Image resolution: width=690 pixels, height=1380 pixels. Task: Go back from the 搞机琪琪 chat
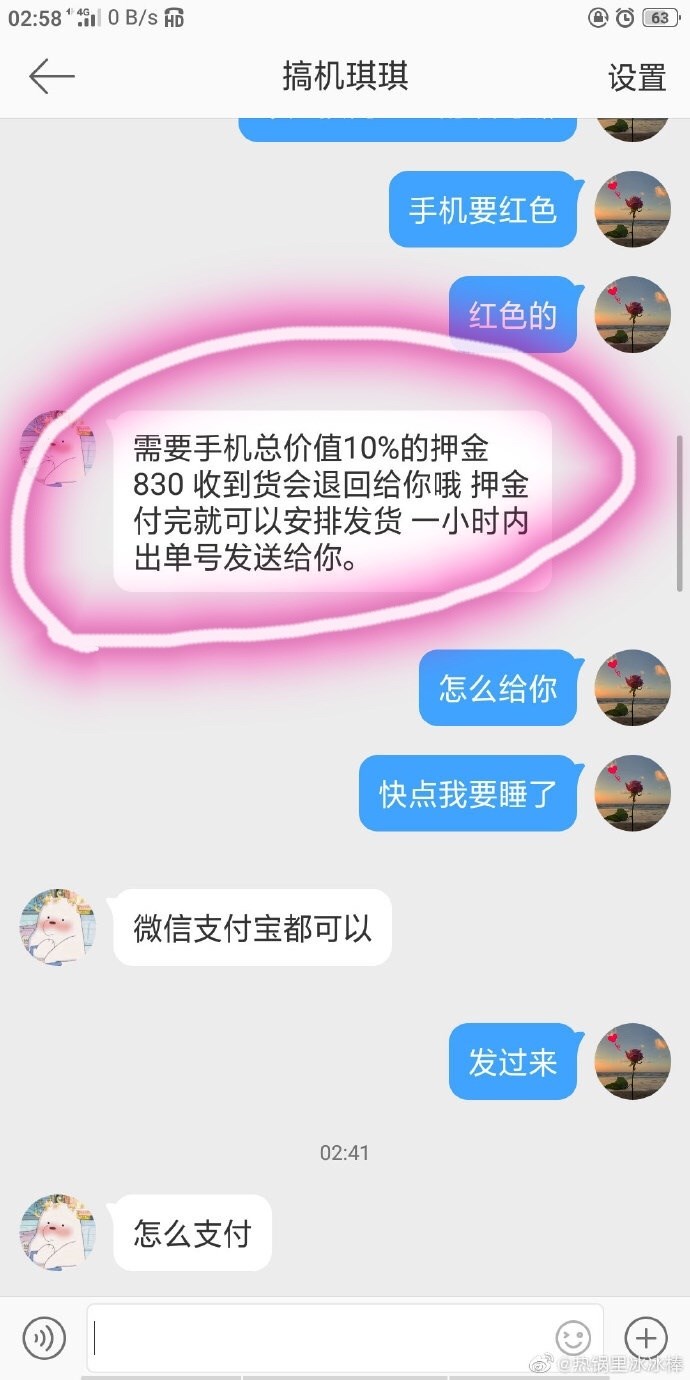(51, 76)
